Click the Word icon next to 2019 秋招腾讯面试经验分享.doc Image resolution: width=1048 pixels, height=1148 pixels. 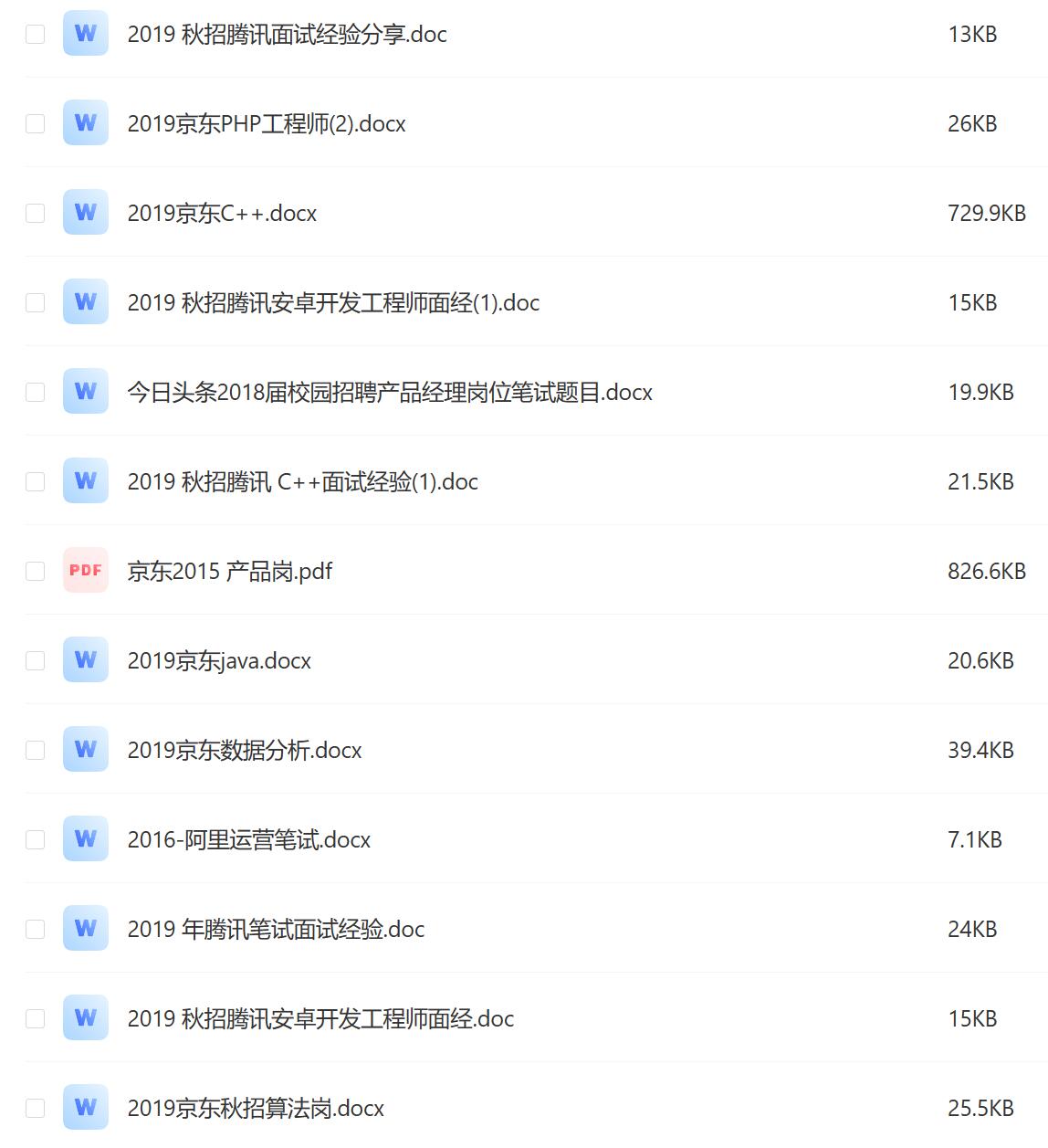pos(84,33)
